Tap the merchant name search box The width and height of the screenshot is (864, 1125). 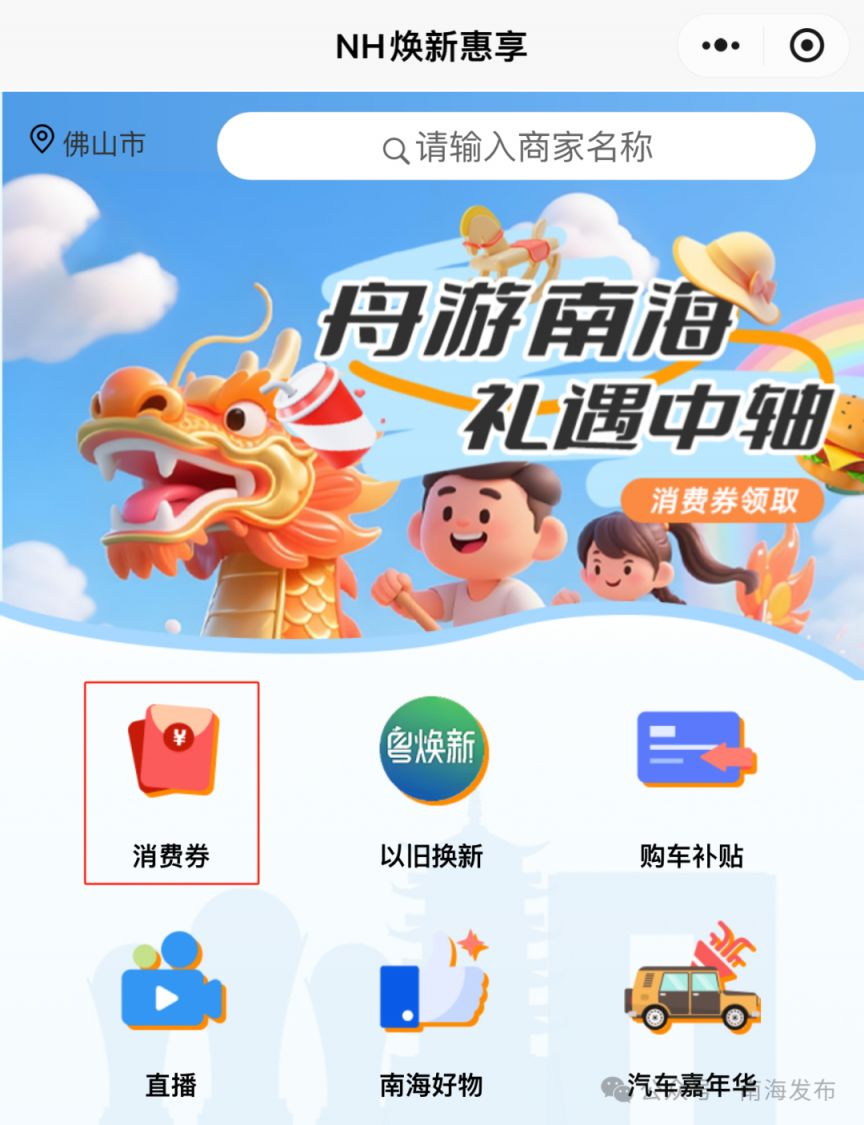[x=516, y=147]
